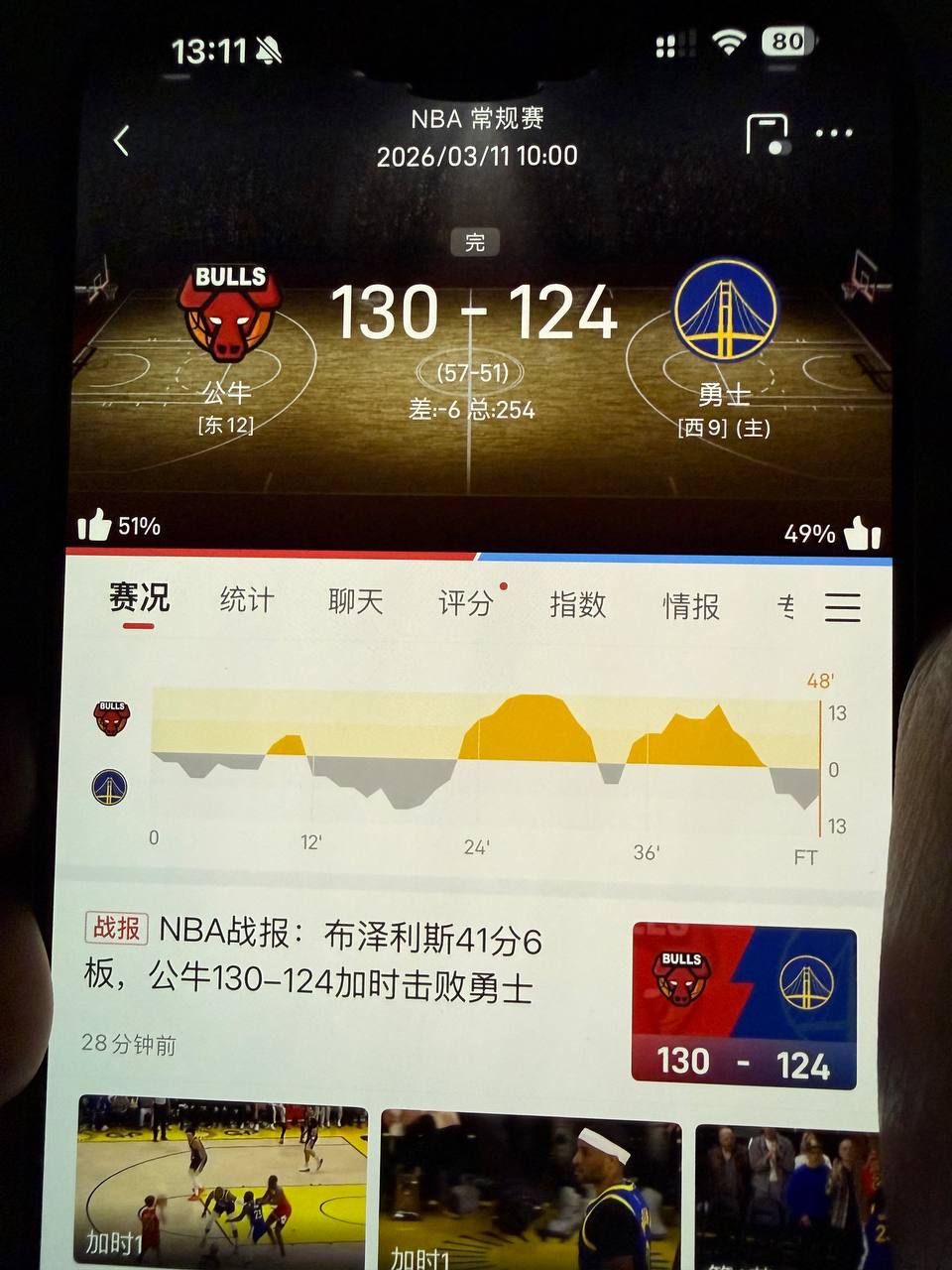952x1270 pixels.
Task: Switch to the 统计 tab
Action: coord(246,600)
